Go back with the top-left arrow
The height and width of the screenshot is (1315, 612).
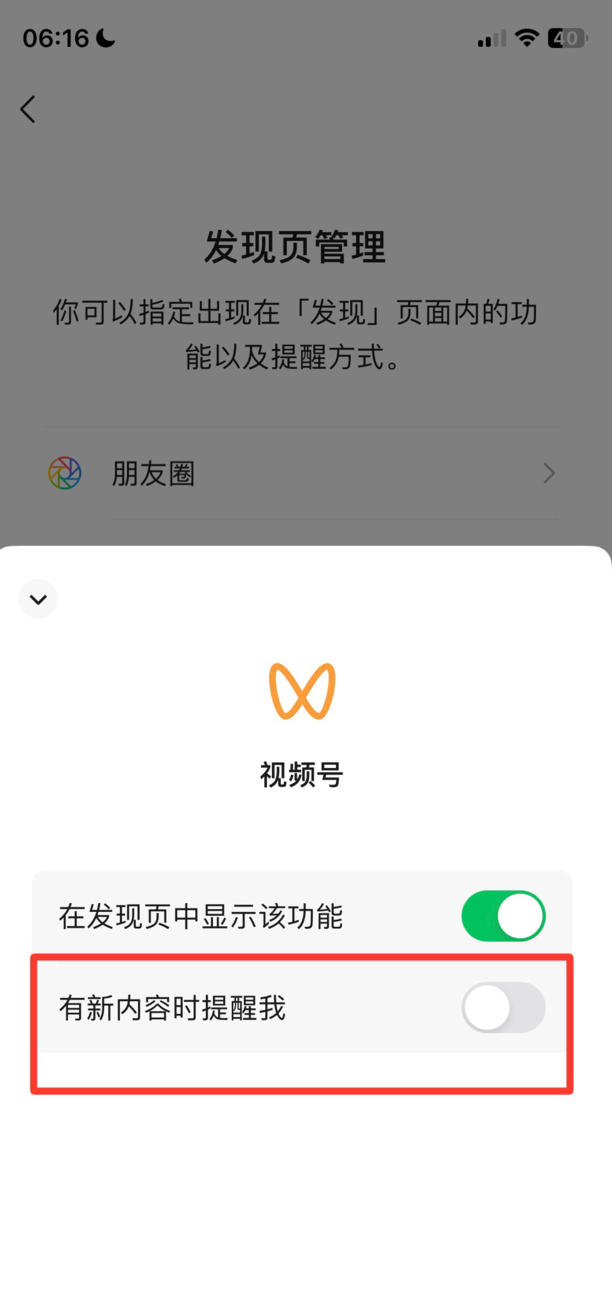click(x=28, y=109)
